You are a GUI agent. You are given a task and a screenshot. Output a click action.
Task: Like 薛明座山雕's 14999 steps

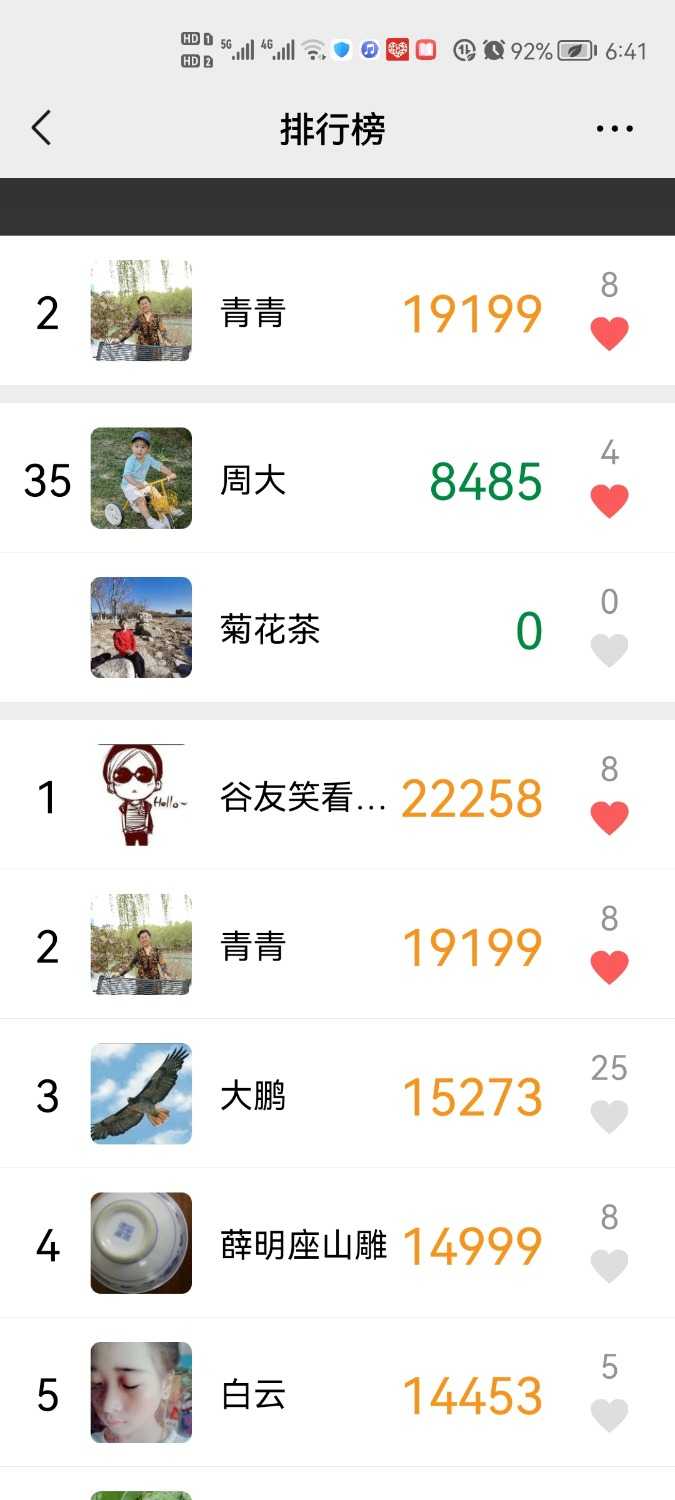609,1266
